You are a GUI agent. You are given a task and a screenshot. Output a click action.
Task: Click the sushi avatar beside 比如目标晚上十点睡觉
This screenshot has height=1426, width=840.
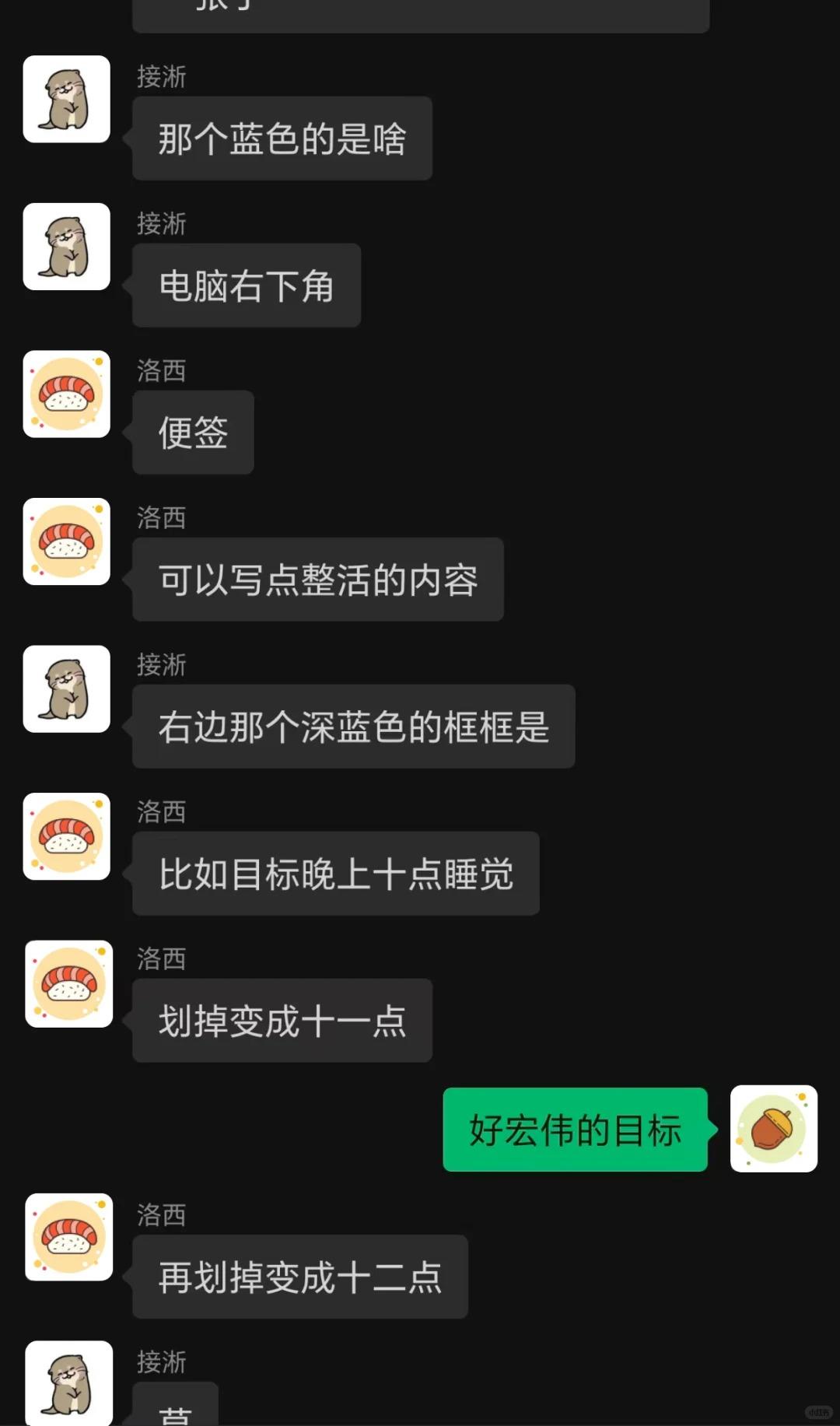[66, 836]
